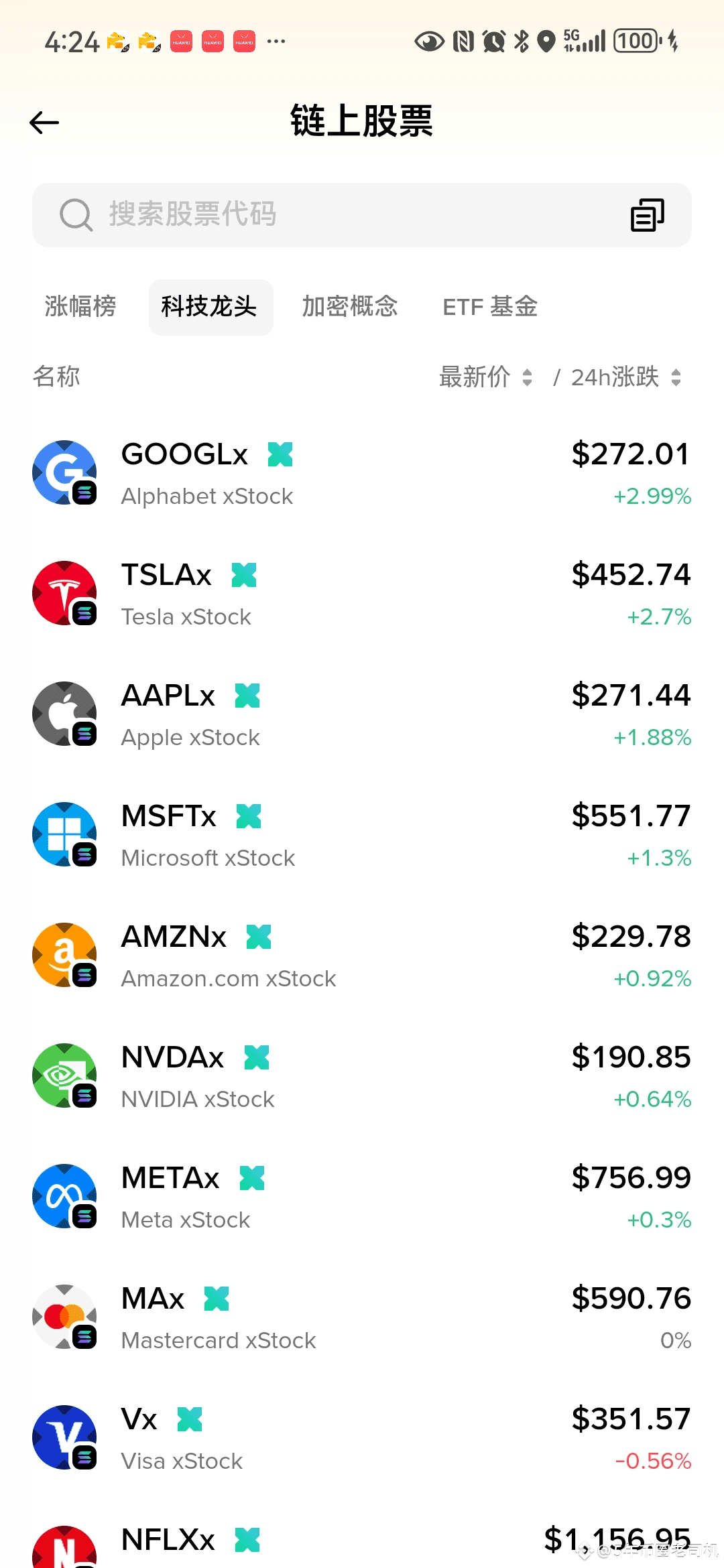Image resolution: width=724 pixels, height=1568 pixels.
Task: Sort the list by 最新价
Action: (485, 377)
